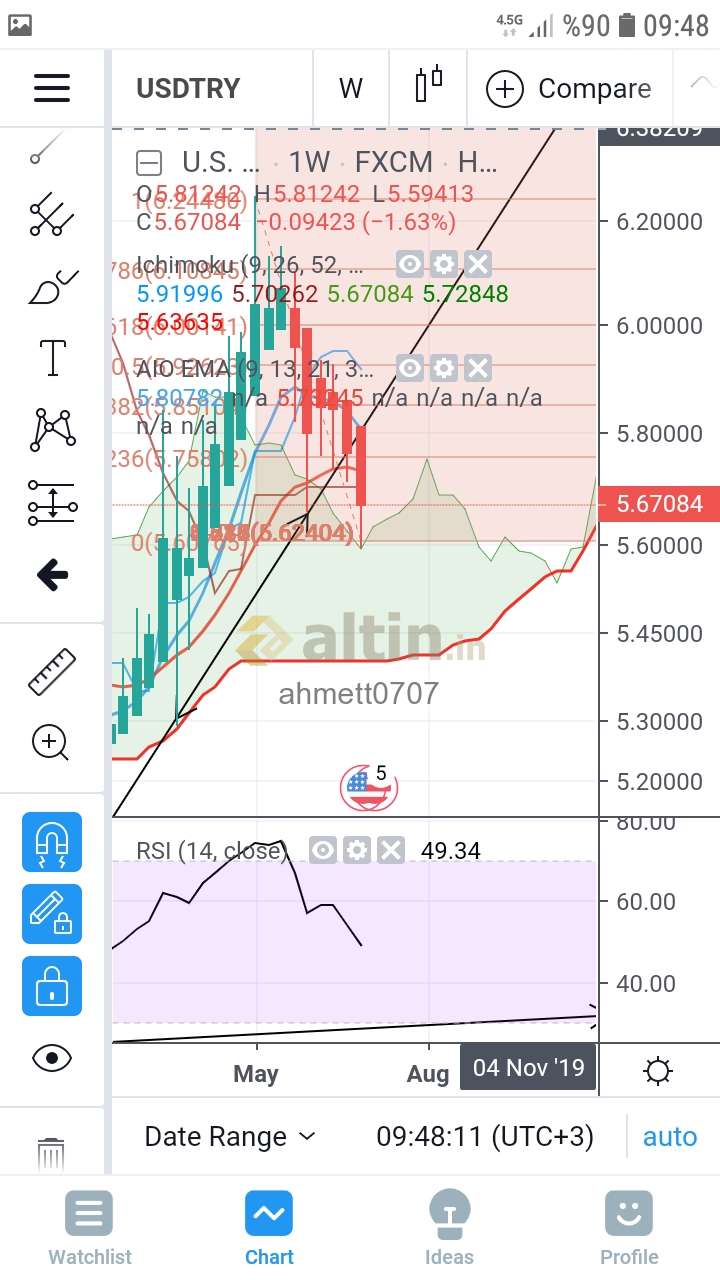Tap the Compare button

coord(568,89)
